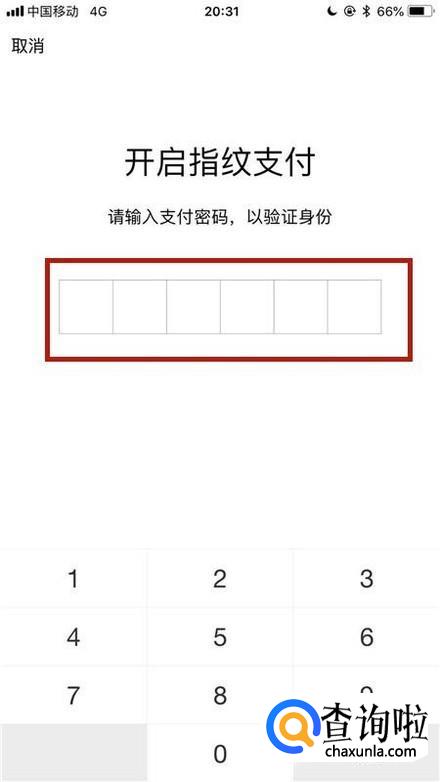Screen dimensions: 440x782
Task: Tap 取消 to cancel fingerprint setup
Action: click(x=28, y=46)
